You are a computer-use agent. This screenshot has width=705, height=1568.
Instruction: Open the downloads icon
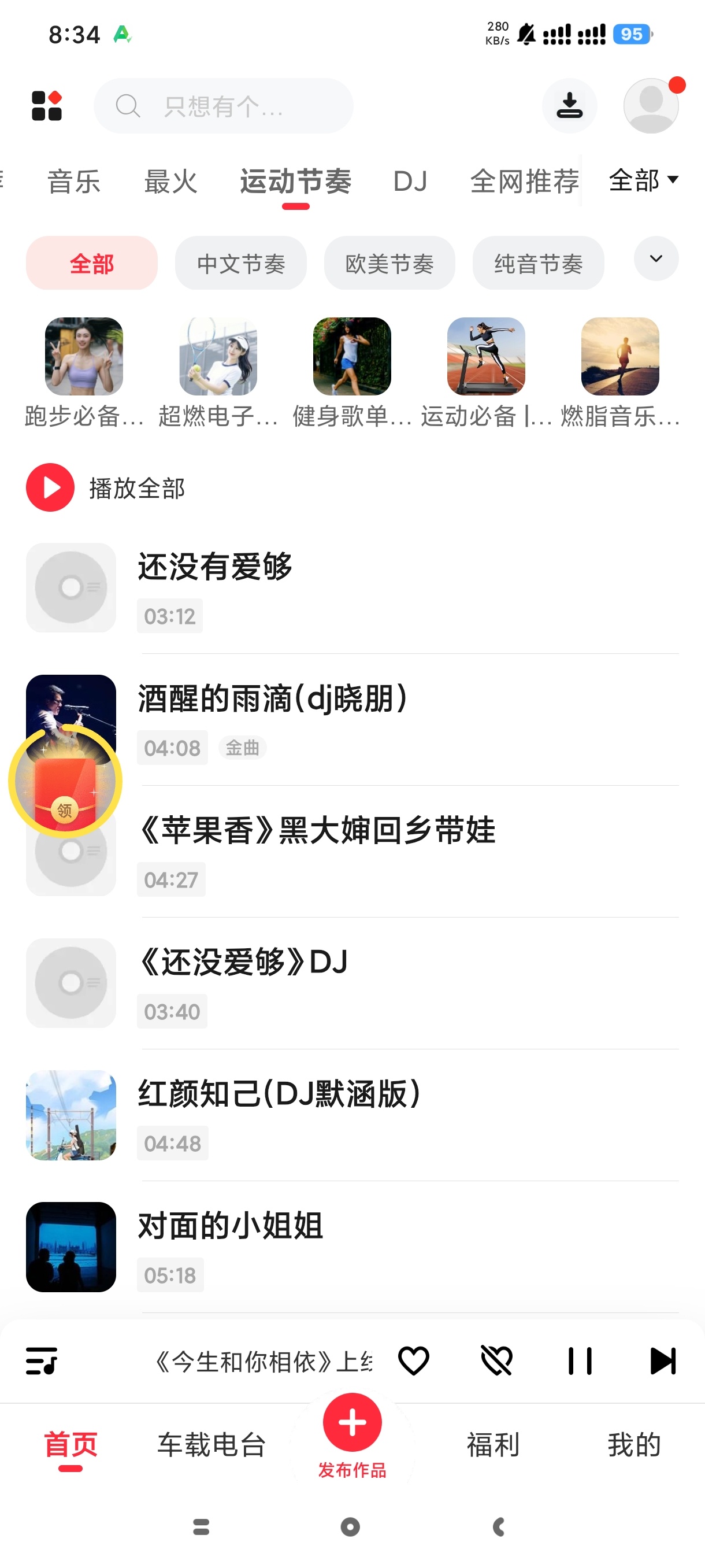[569, 106]
